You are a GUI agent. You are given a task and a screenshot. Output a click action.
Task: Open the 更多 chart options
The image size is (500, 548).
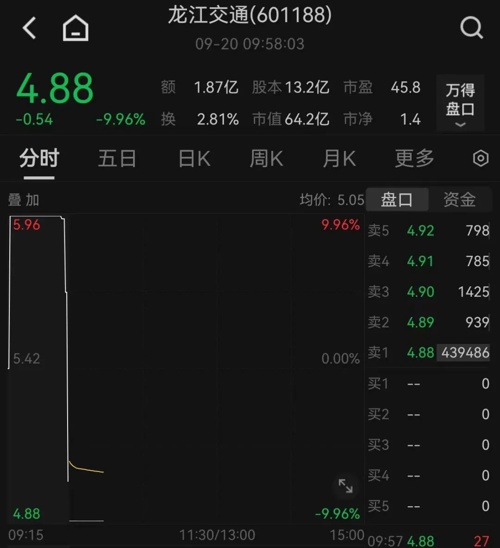(414, 159)
